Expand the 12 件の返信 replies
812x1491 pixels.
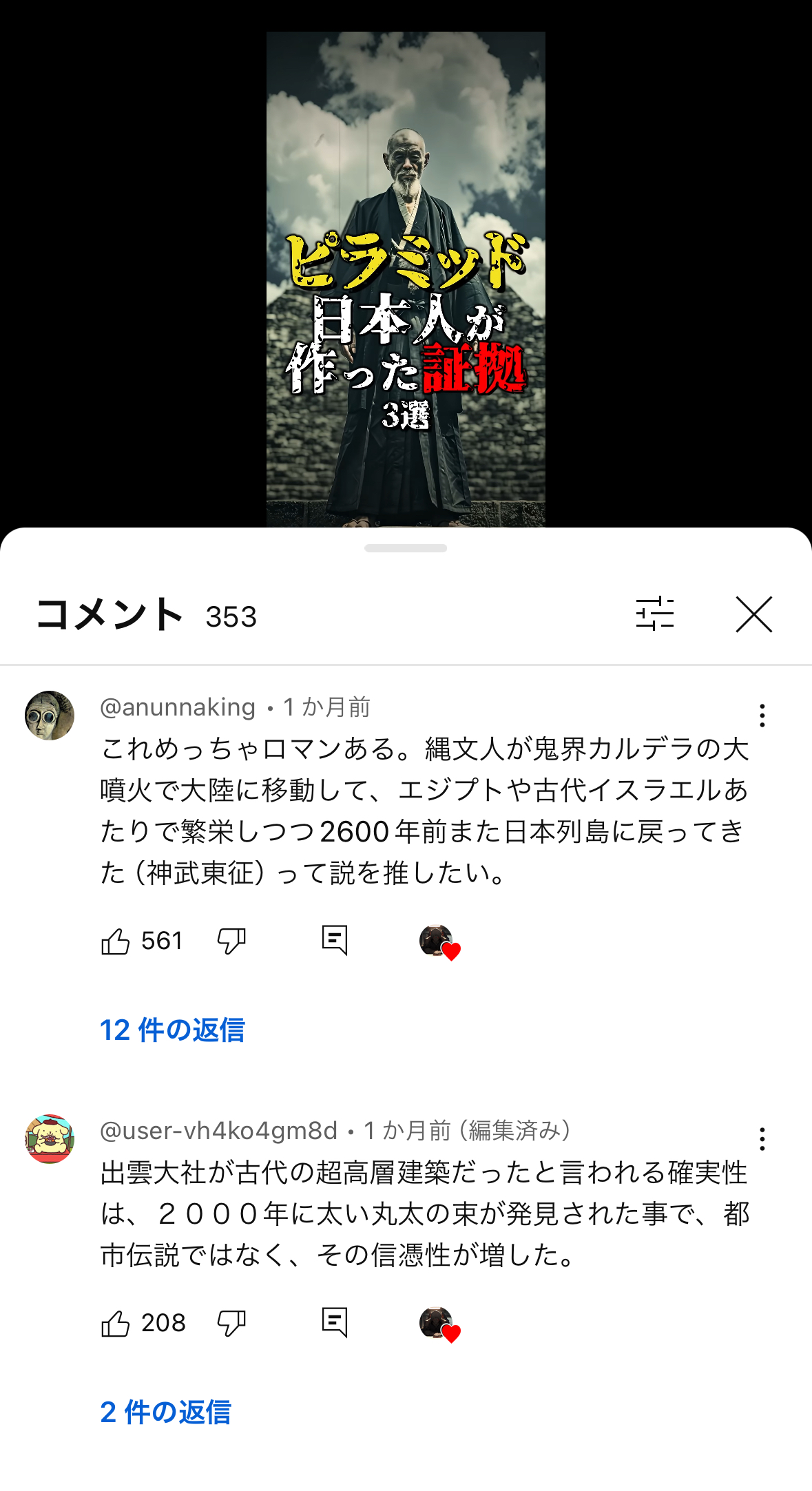(172, 1030)
